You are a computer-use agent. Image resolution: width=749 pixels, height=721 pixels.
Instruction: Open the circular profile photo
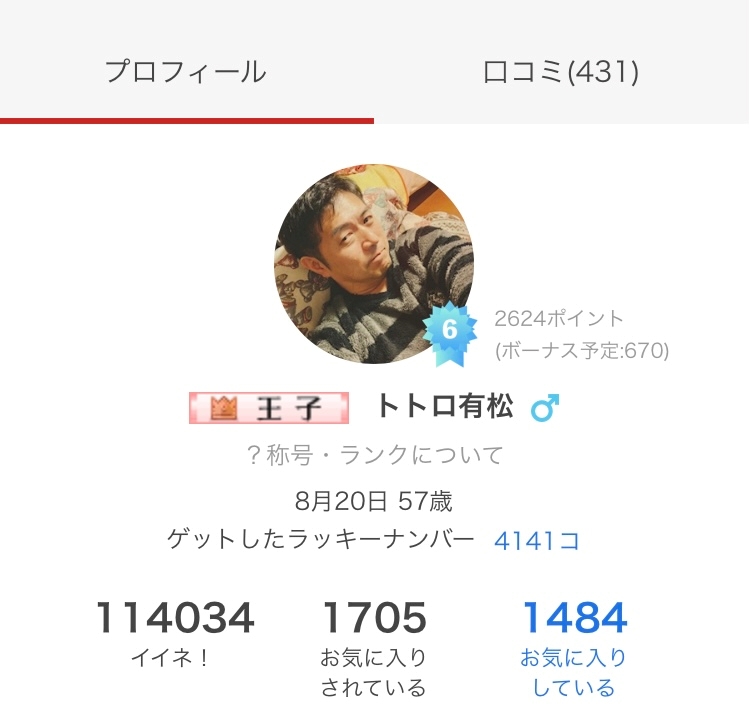[x=374, y=264]
